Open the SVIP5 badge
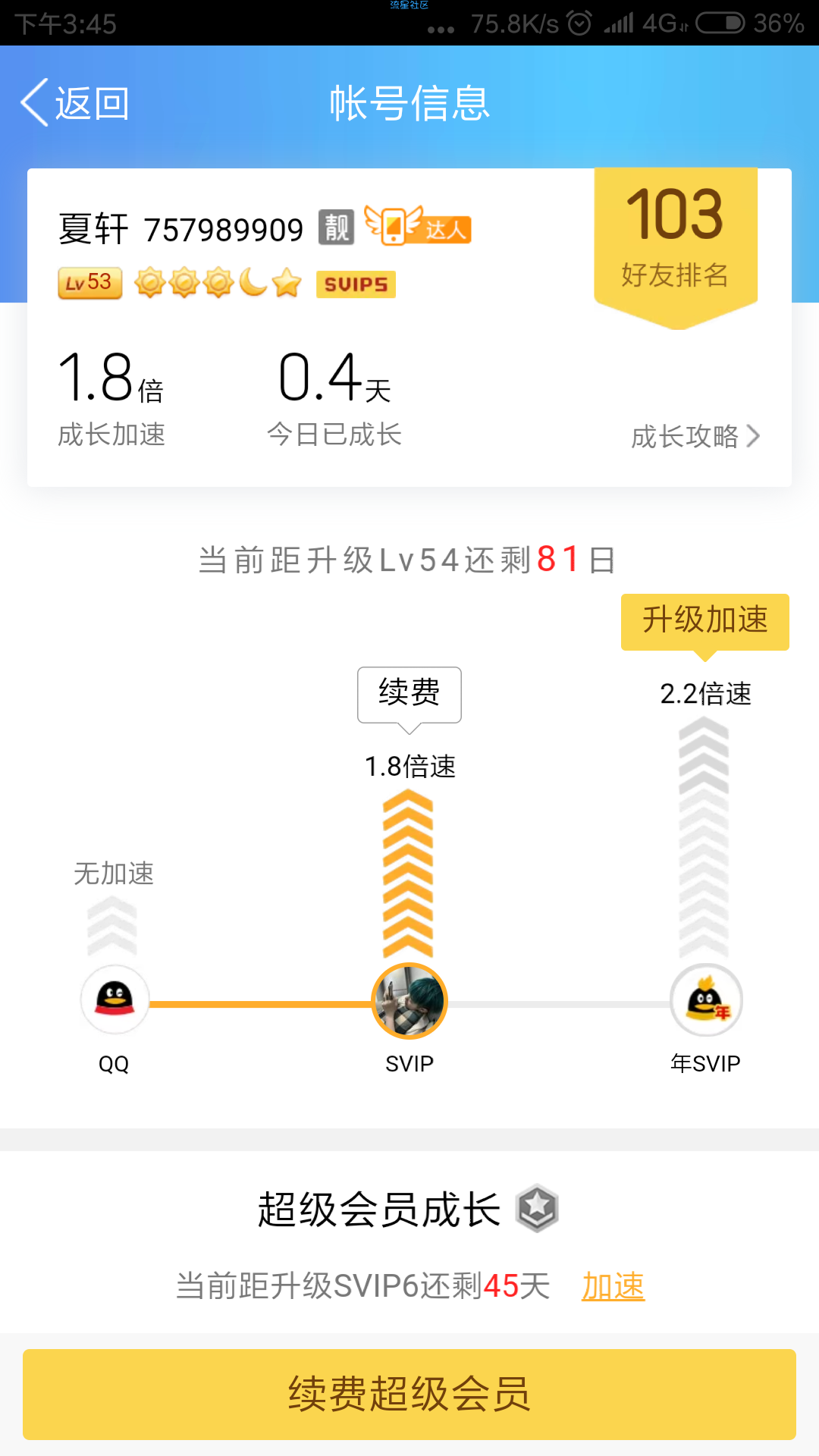 [x=356, y=284]
